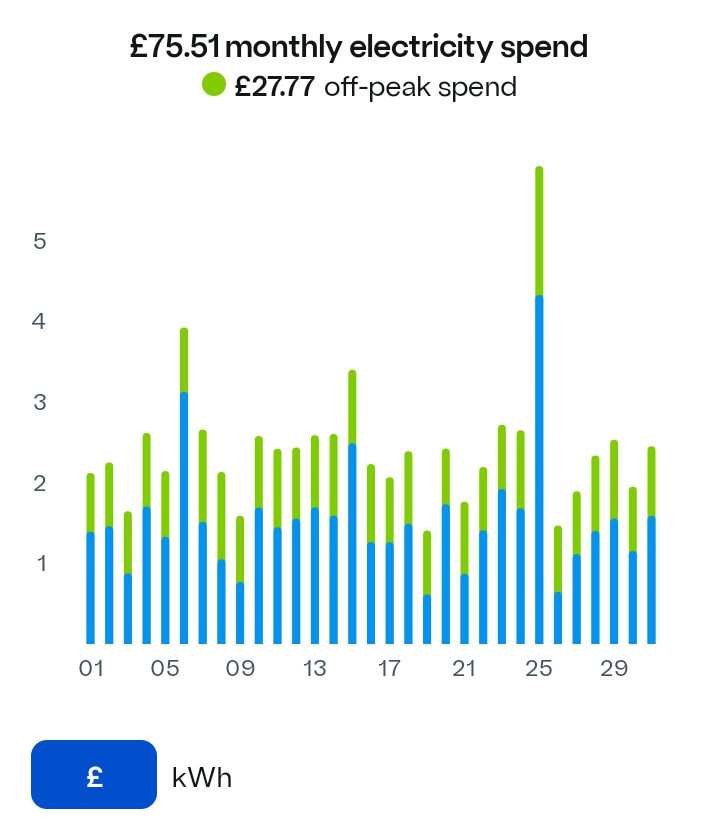Switch the chart units to kWh
The width and height of the screenshot is (719, 831).
[202, 777]
